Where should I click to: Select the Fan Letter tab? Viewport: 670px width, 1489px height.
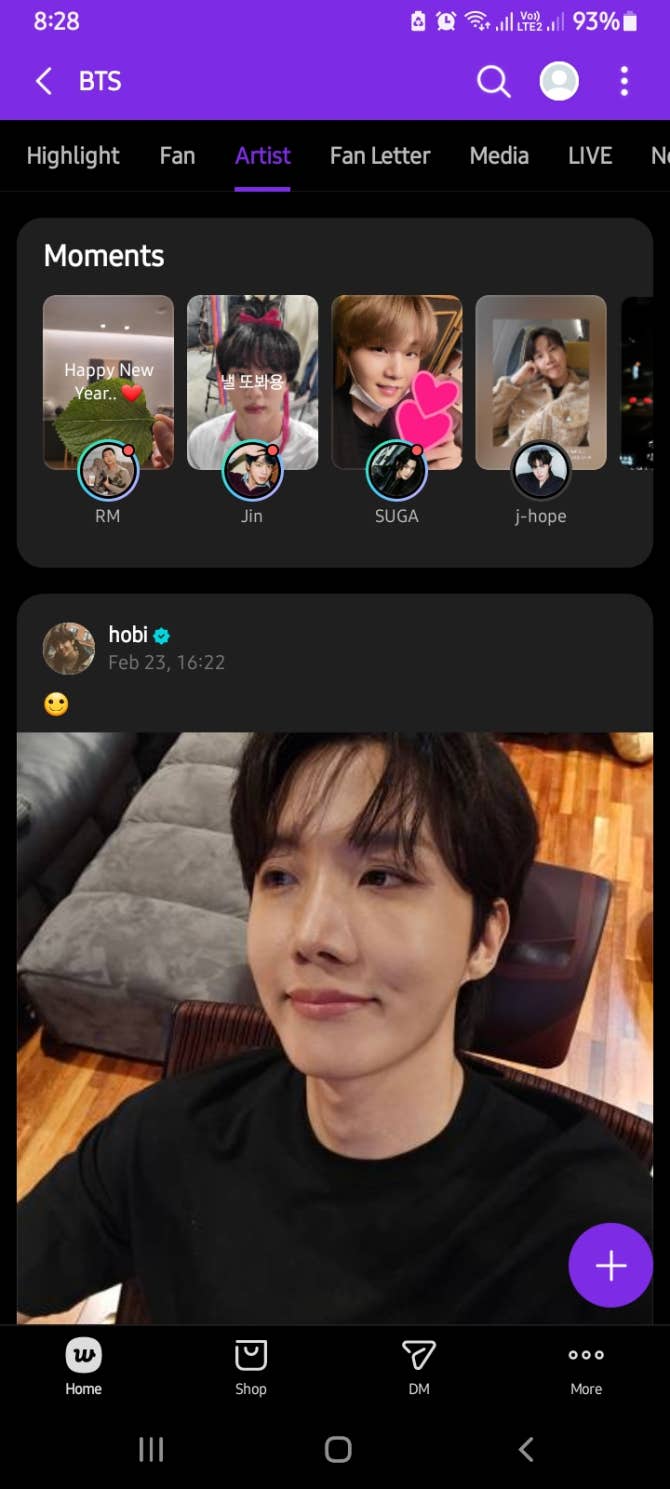tap(380, 156)
